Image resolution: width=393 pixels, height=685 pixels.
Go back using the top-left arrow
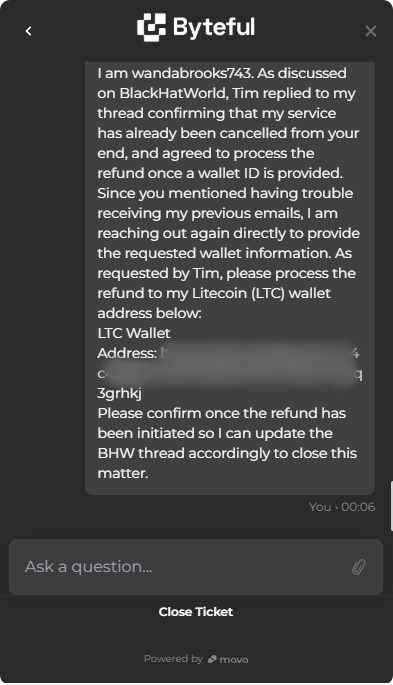[28, 31]
